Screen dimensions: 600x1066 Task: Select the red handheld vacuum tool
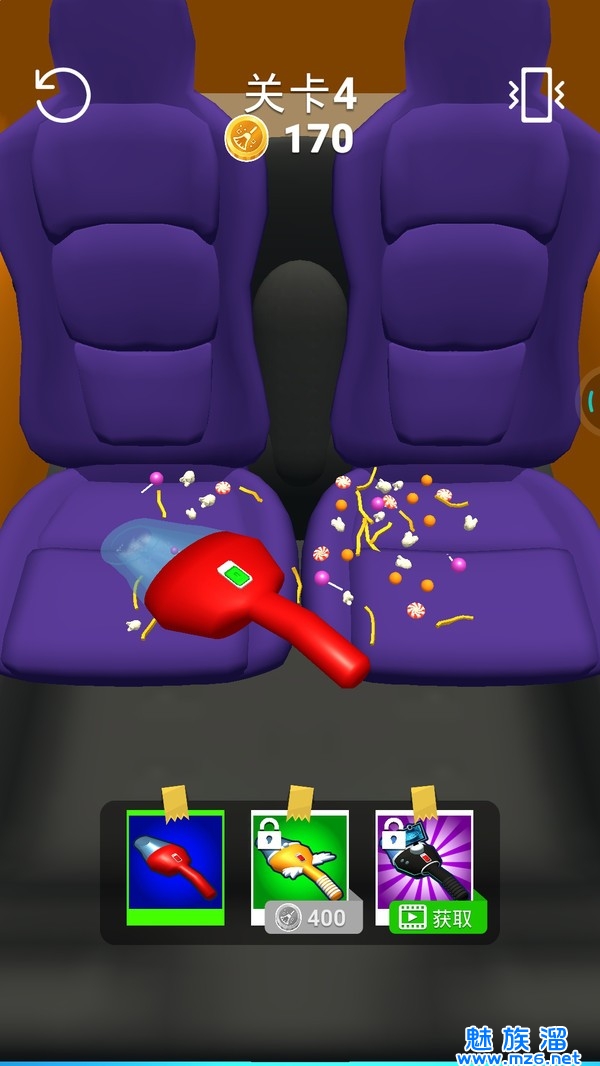175,866
